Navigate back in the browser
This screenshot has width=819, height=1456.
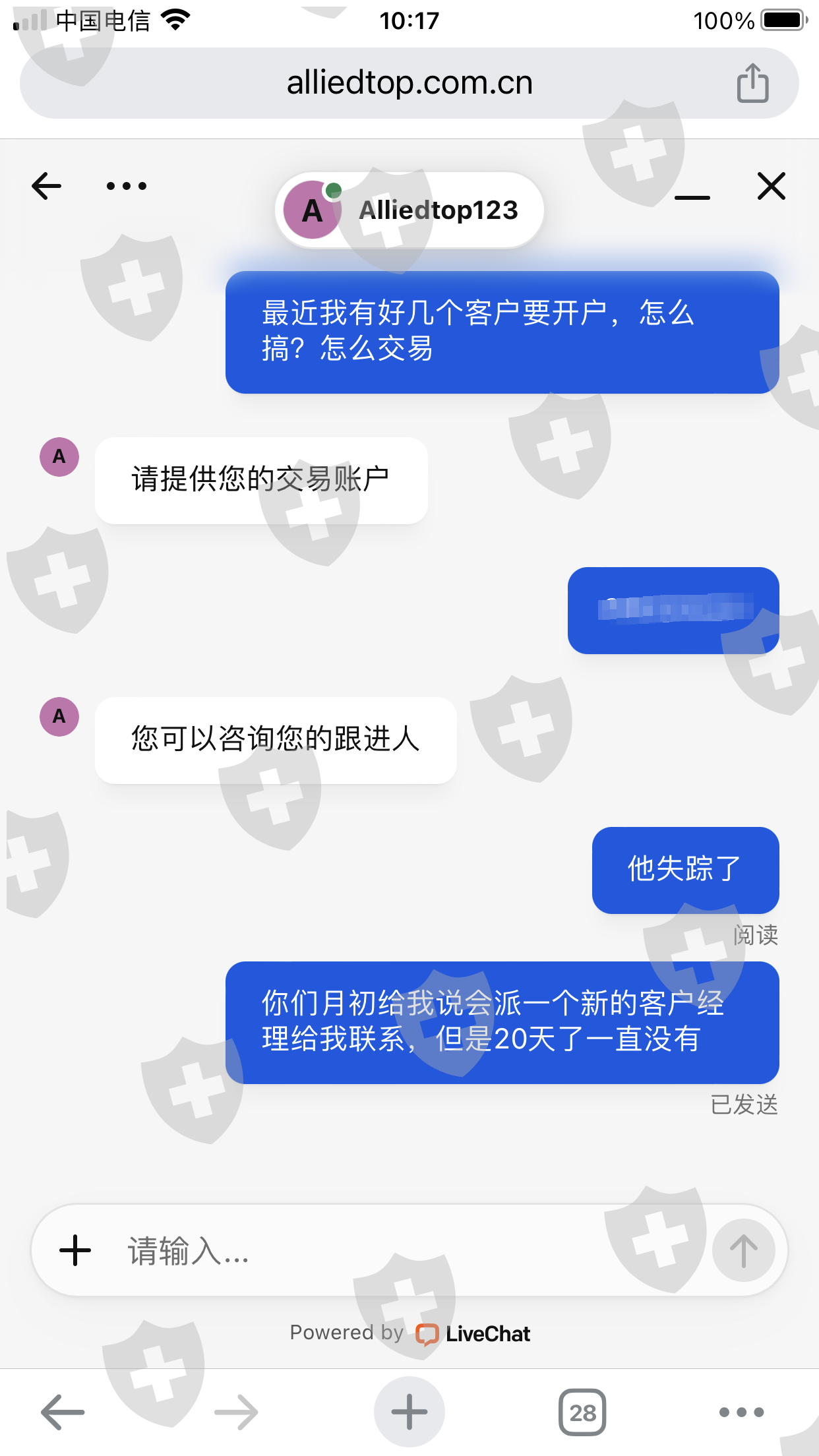(63, 1412)
